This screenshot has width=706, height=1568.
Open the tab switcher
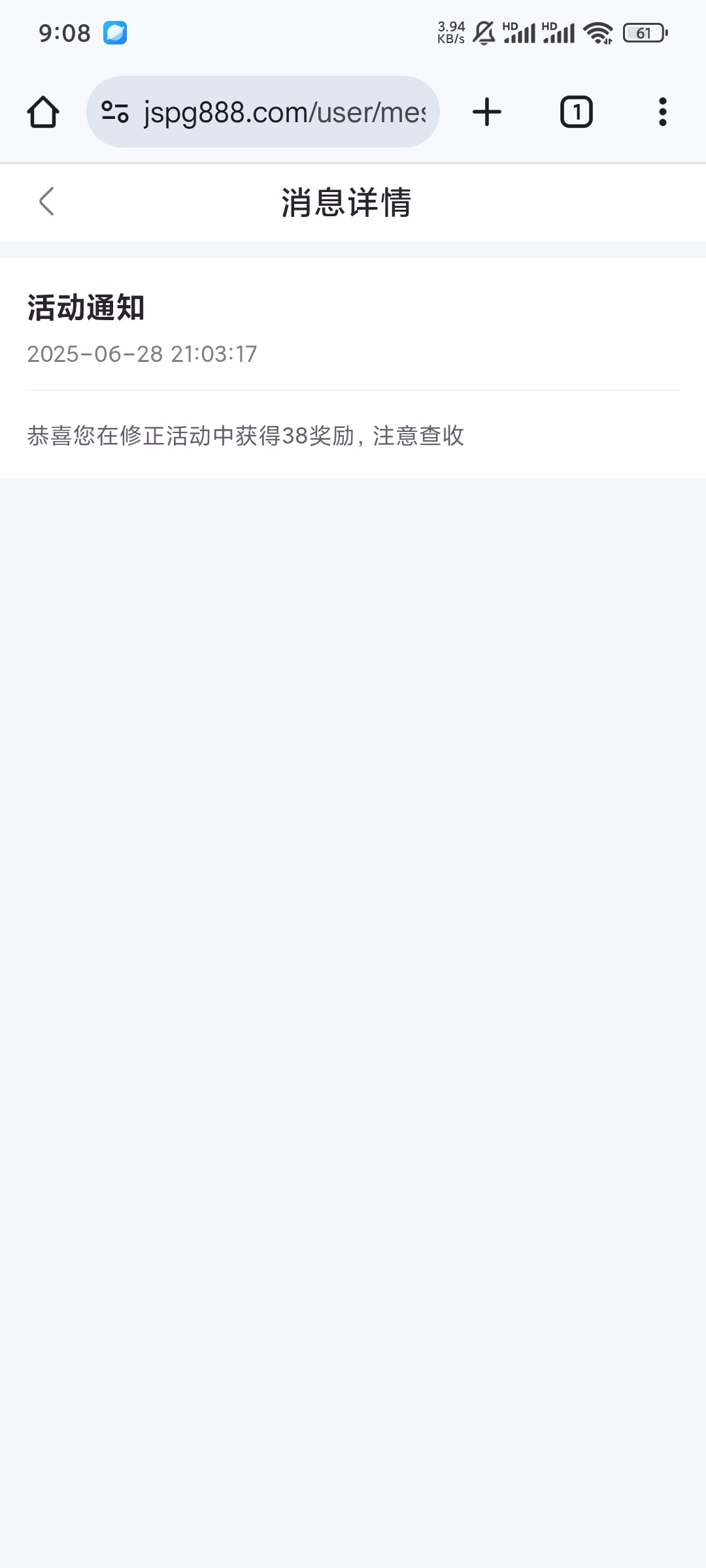(576, 112)
